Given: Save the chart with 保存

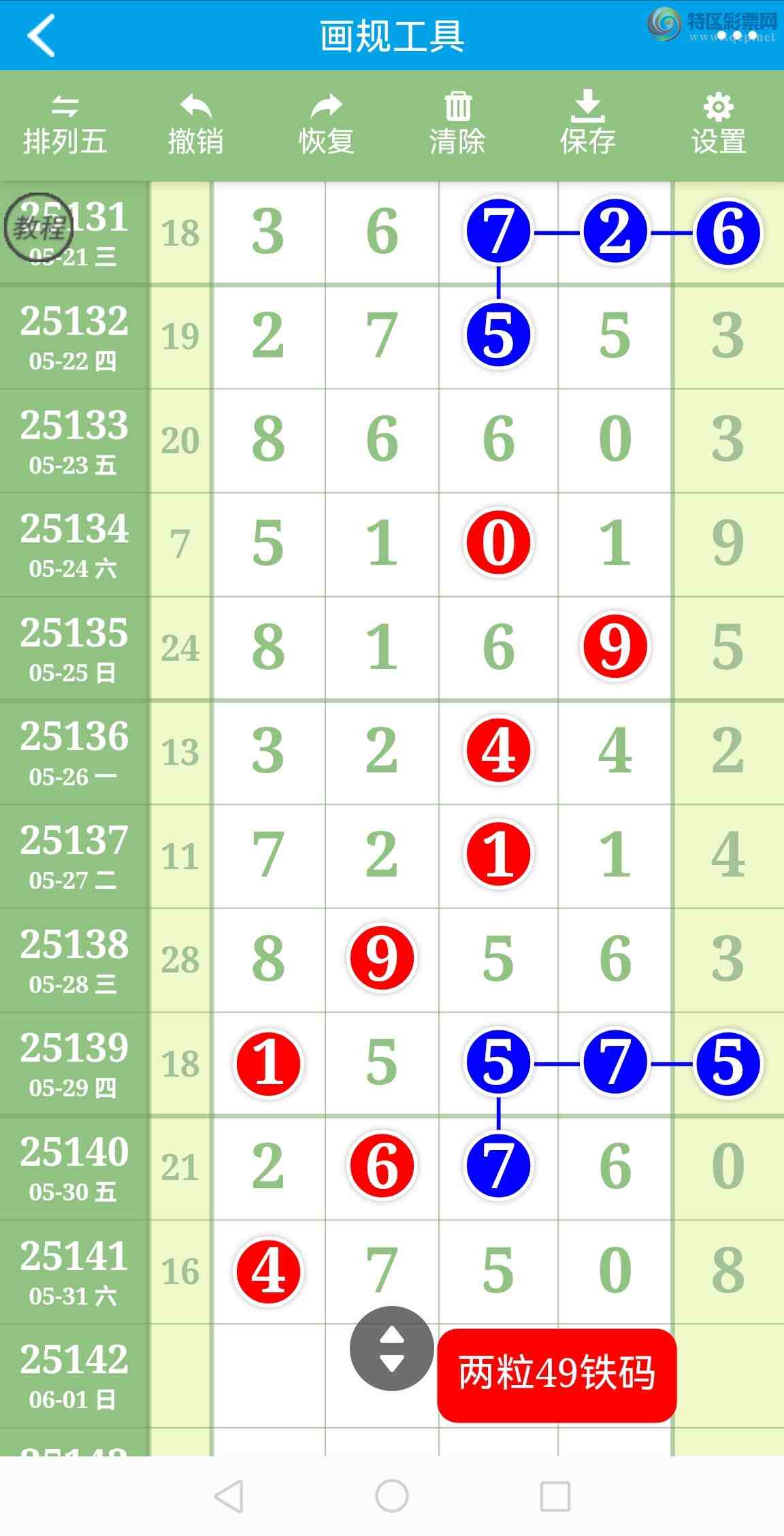Looking at the screenshot, I should 588,125.
